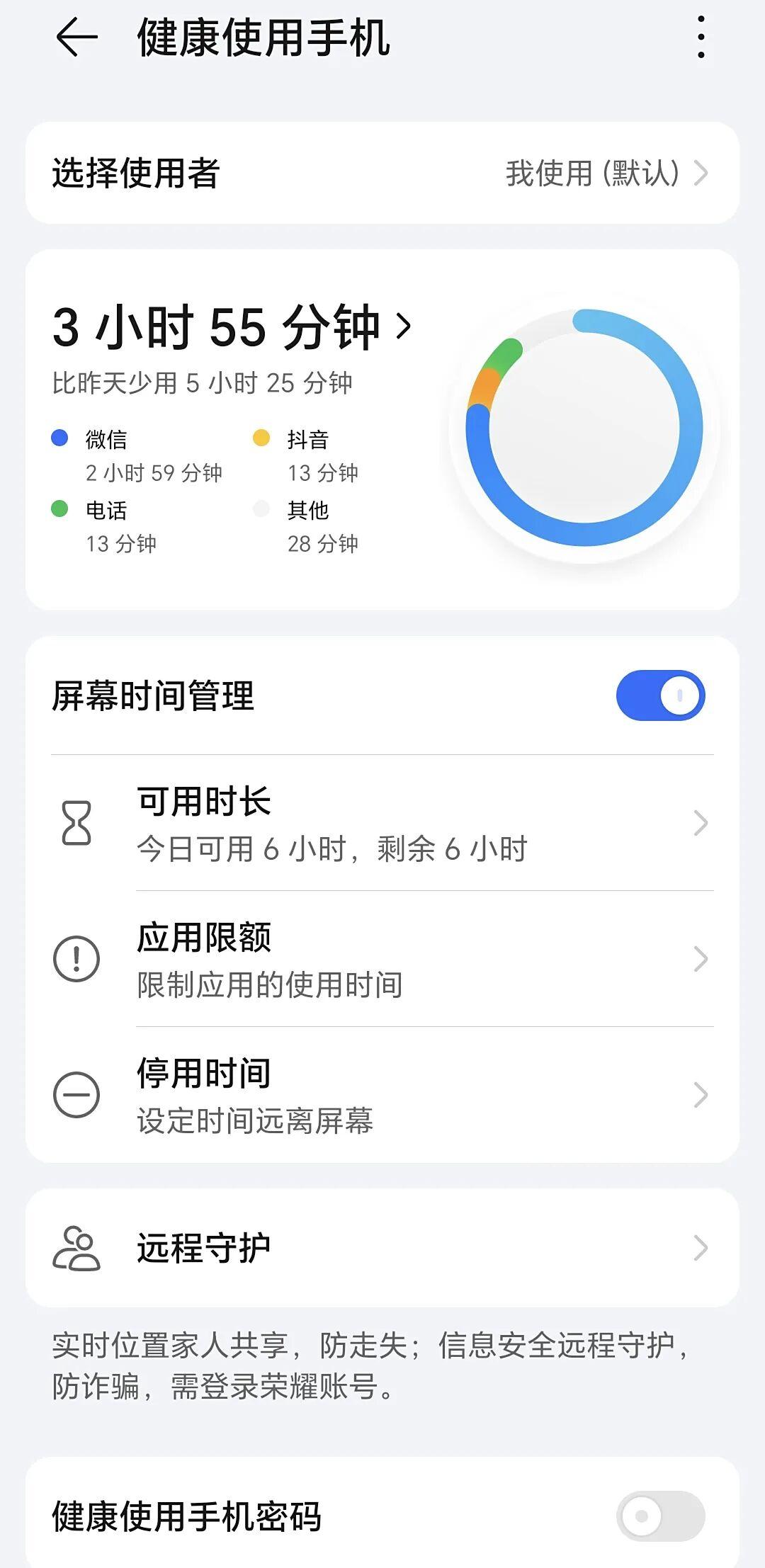Turn off the 屏幕时间管理 switch
The height and width of the screenshot is (1568, 765).
(660, 695)
